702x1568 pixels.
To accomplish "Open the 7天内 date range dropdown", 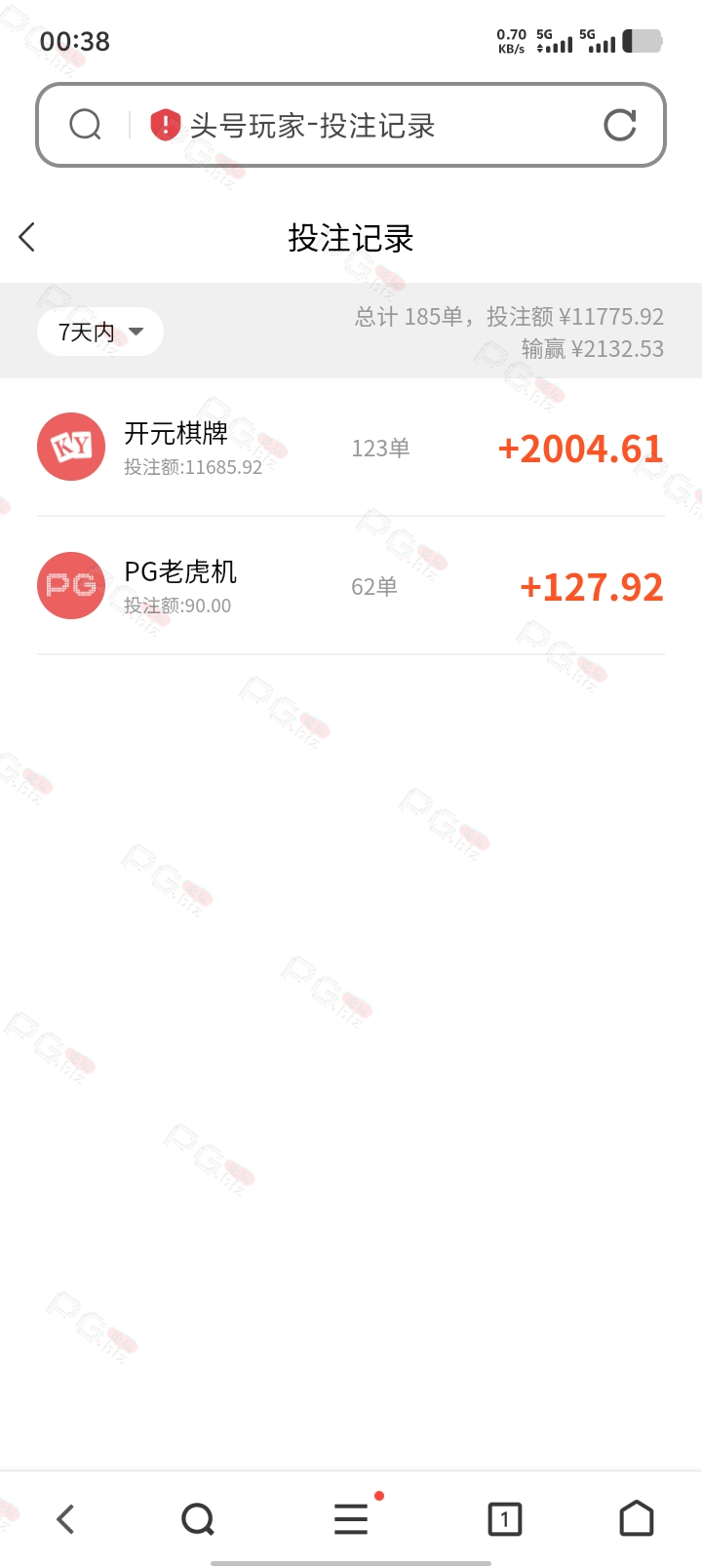I will (99, 332).
